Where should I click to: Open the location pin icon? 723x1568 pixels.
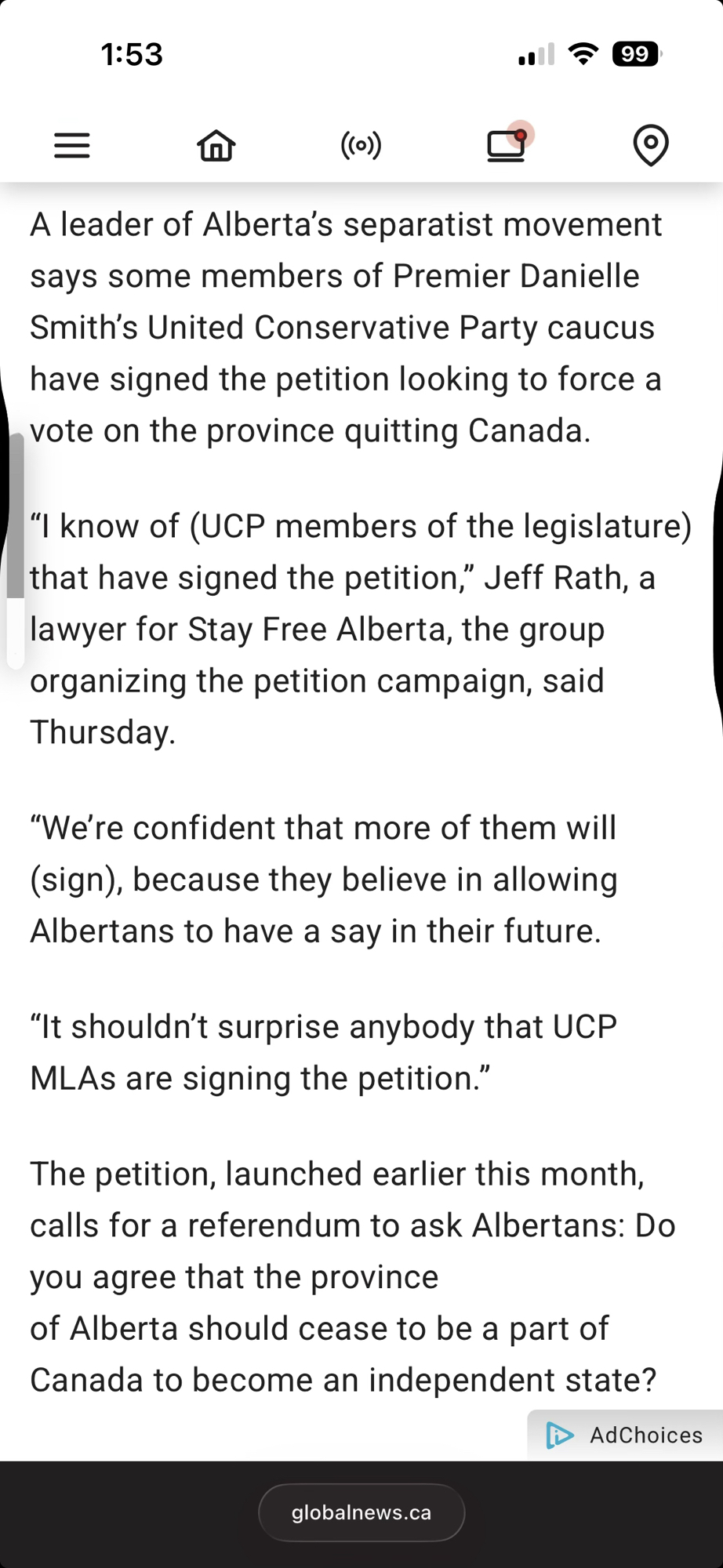(650, 146)
